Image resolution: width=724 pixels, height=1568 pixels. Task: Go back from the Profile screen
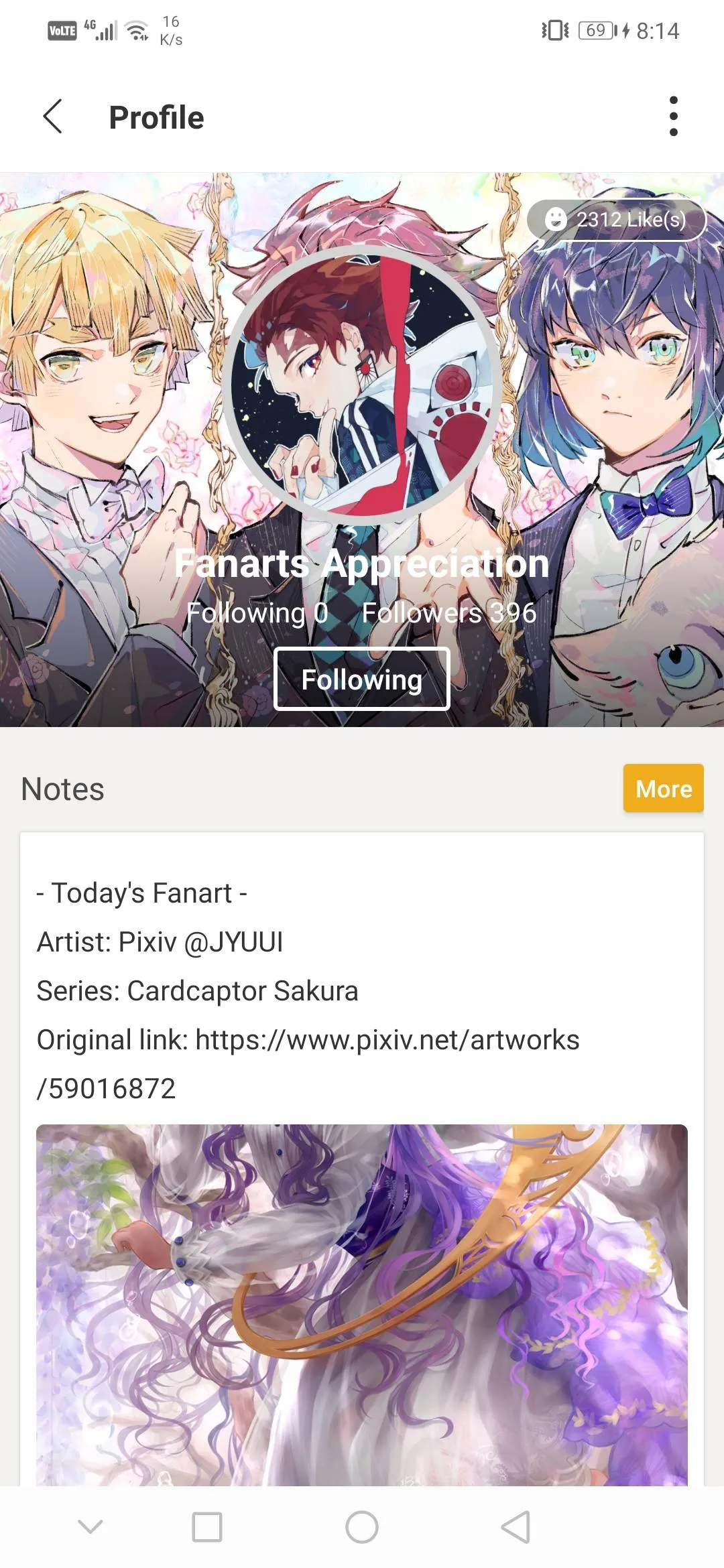pyautogui.click(x=53, y=117)
